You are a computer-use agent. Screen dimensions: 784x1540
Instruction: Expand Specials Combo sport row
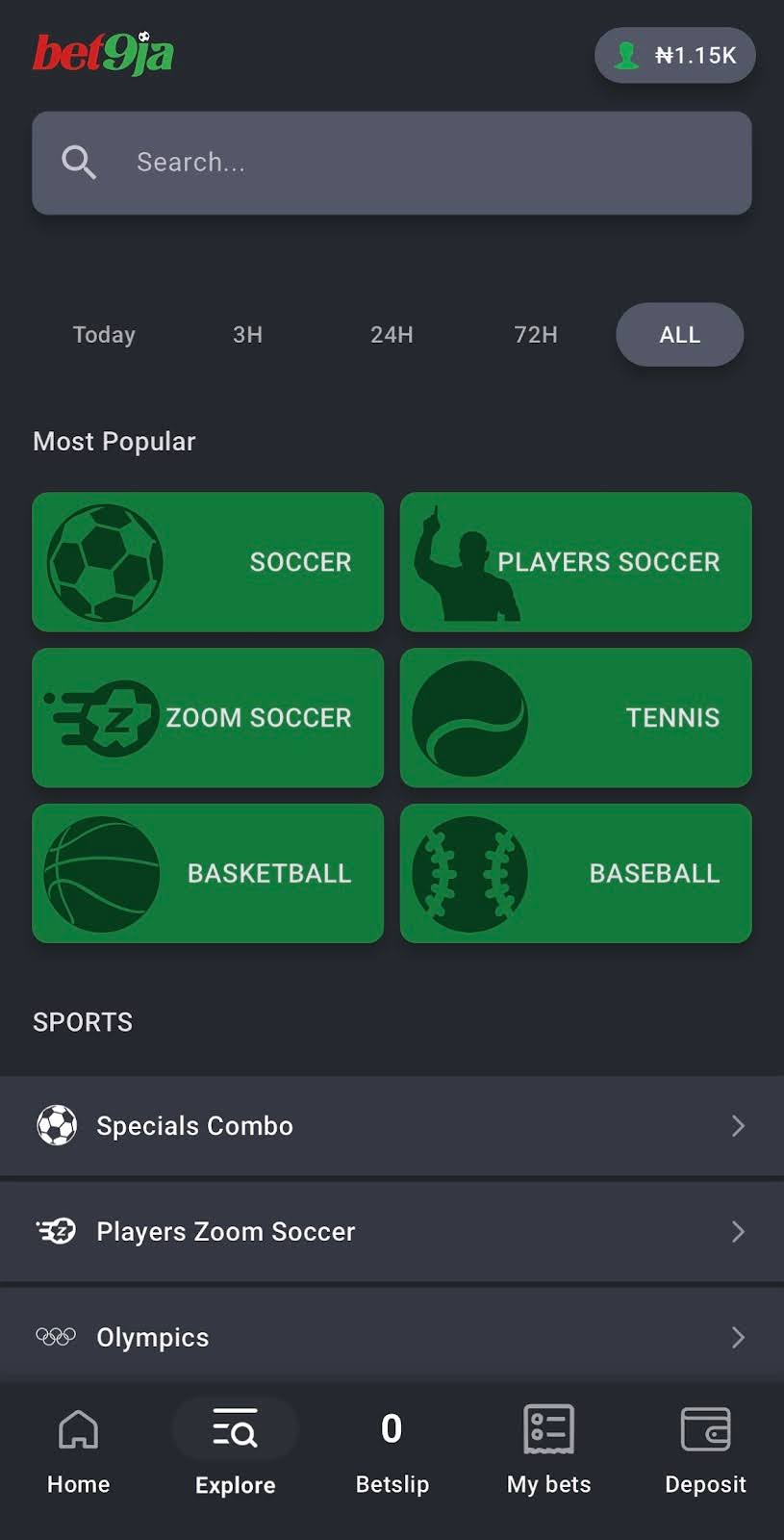click(392, 1126)
